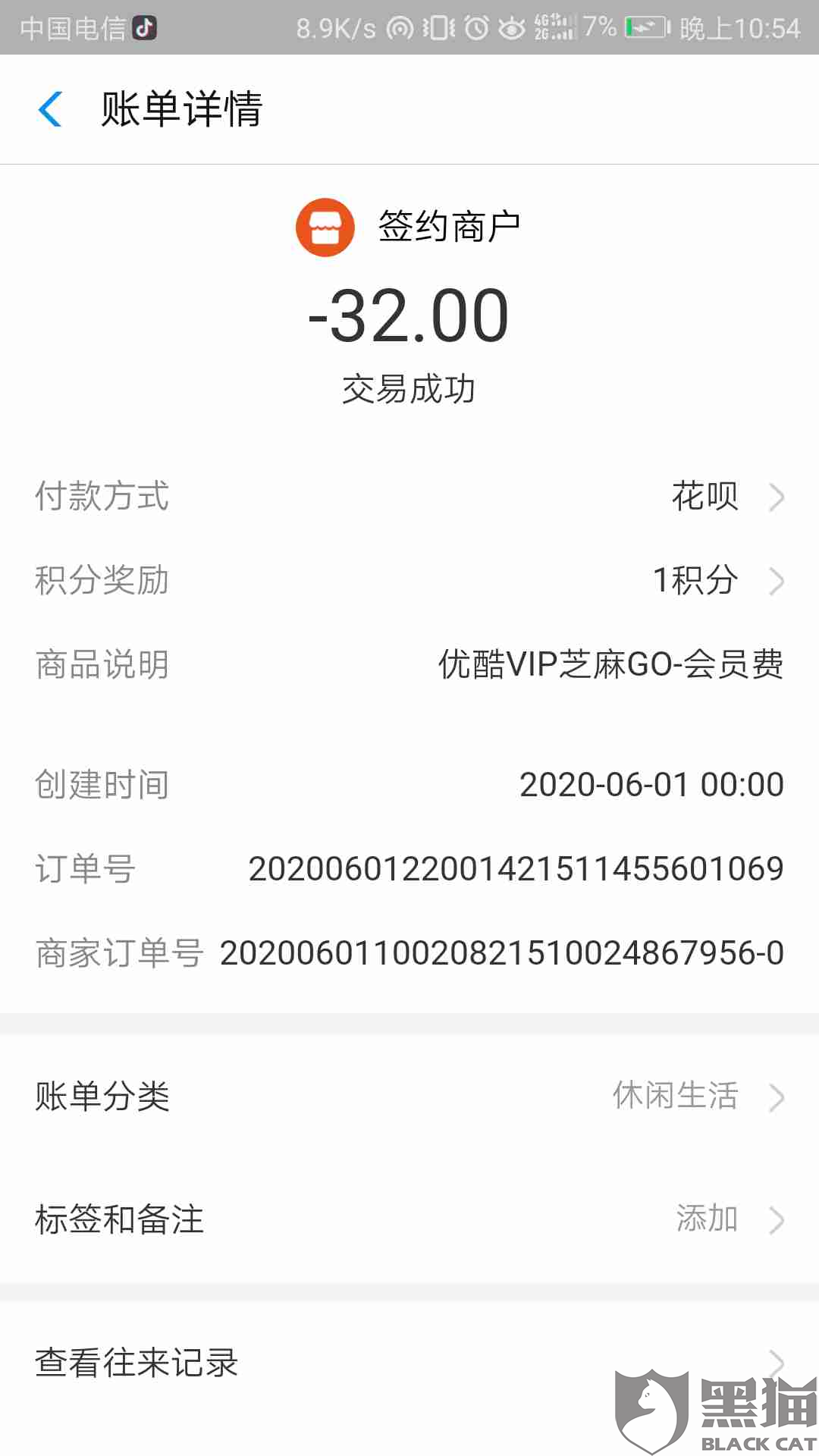Image resolution: width=819 pixels, height=1456 pixels.
Task: Add a note under 标签和备注
Action: (409, 1219)
